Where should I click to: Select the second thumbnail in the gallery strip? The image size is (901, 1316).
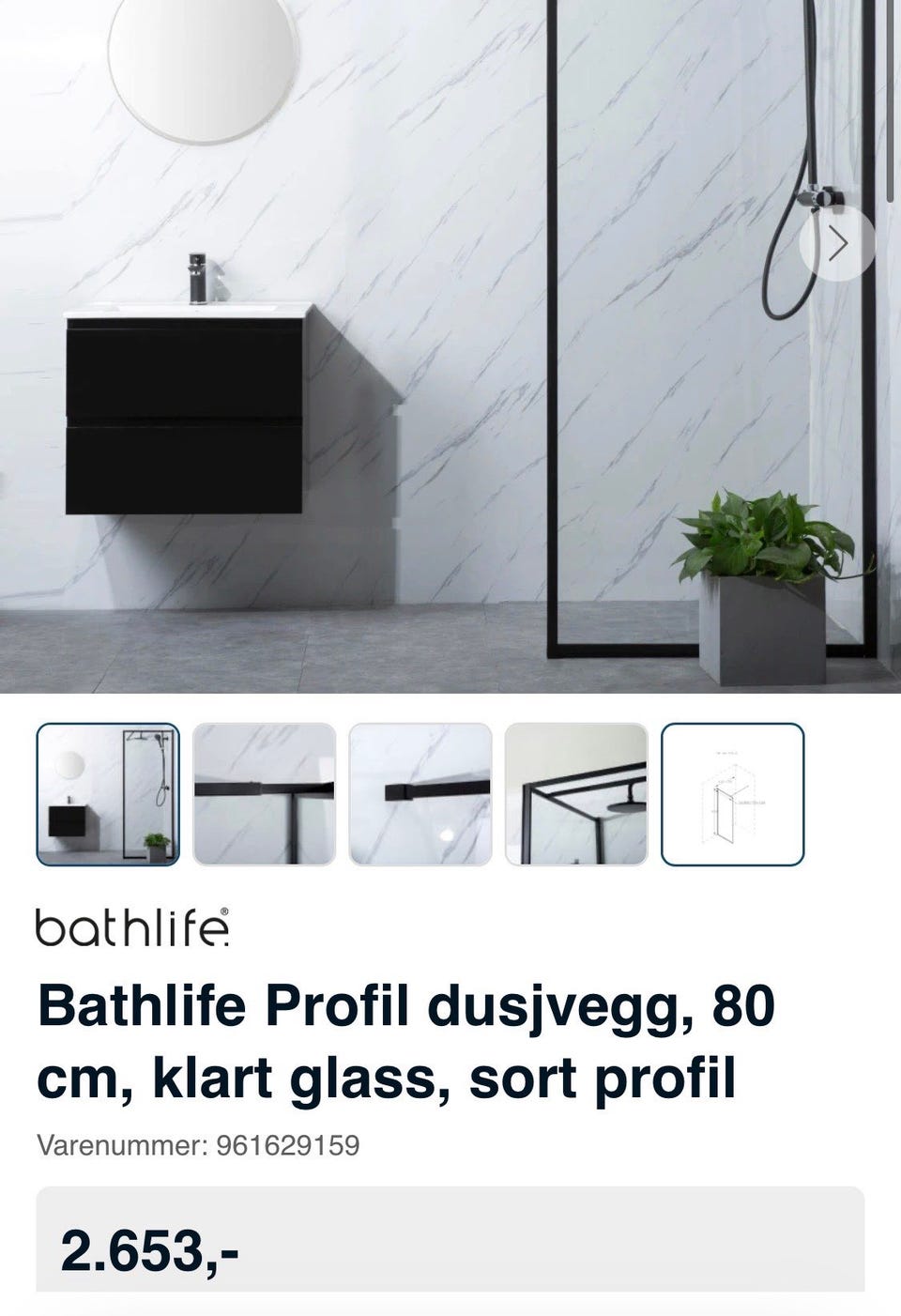point(265,793)
